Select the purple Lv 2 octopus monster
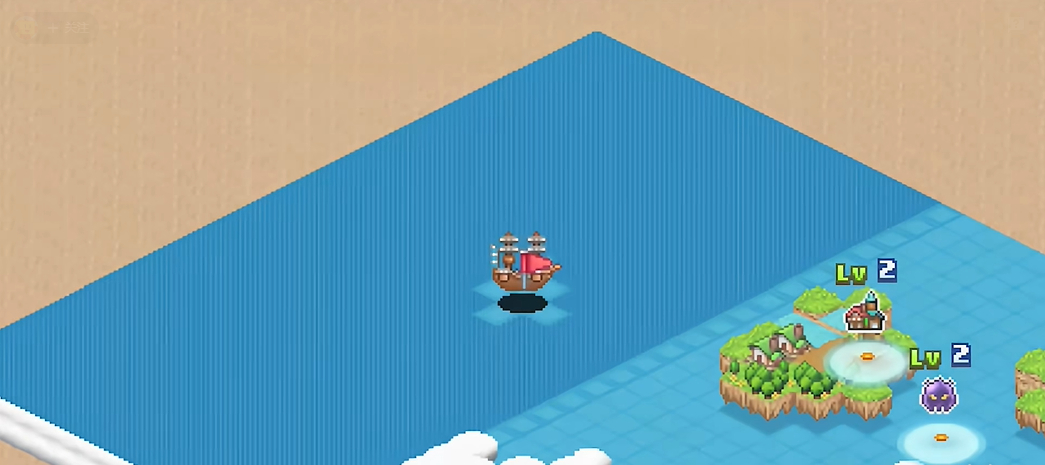The height and width of the screenshot is (465, 1045). [x=939, y=395]
